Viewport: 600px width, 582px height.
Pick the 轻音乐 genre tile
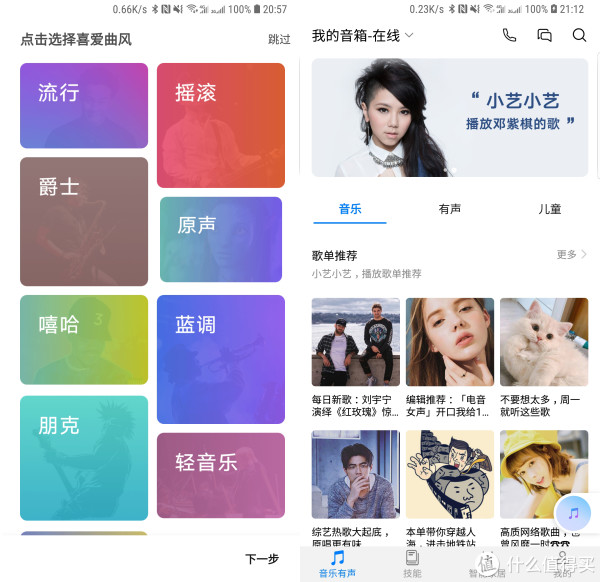pos(220,475)
